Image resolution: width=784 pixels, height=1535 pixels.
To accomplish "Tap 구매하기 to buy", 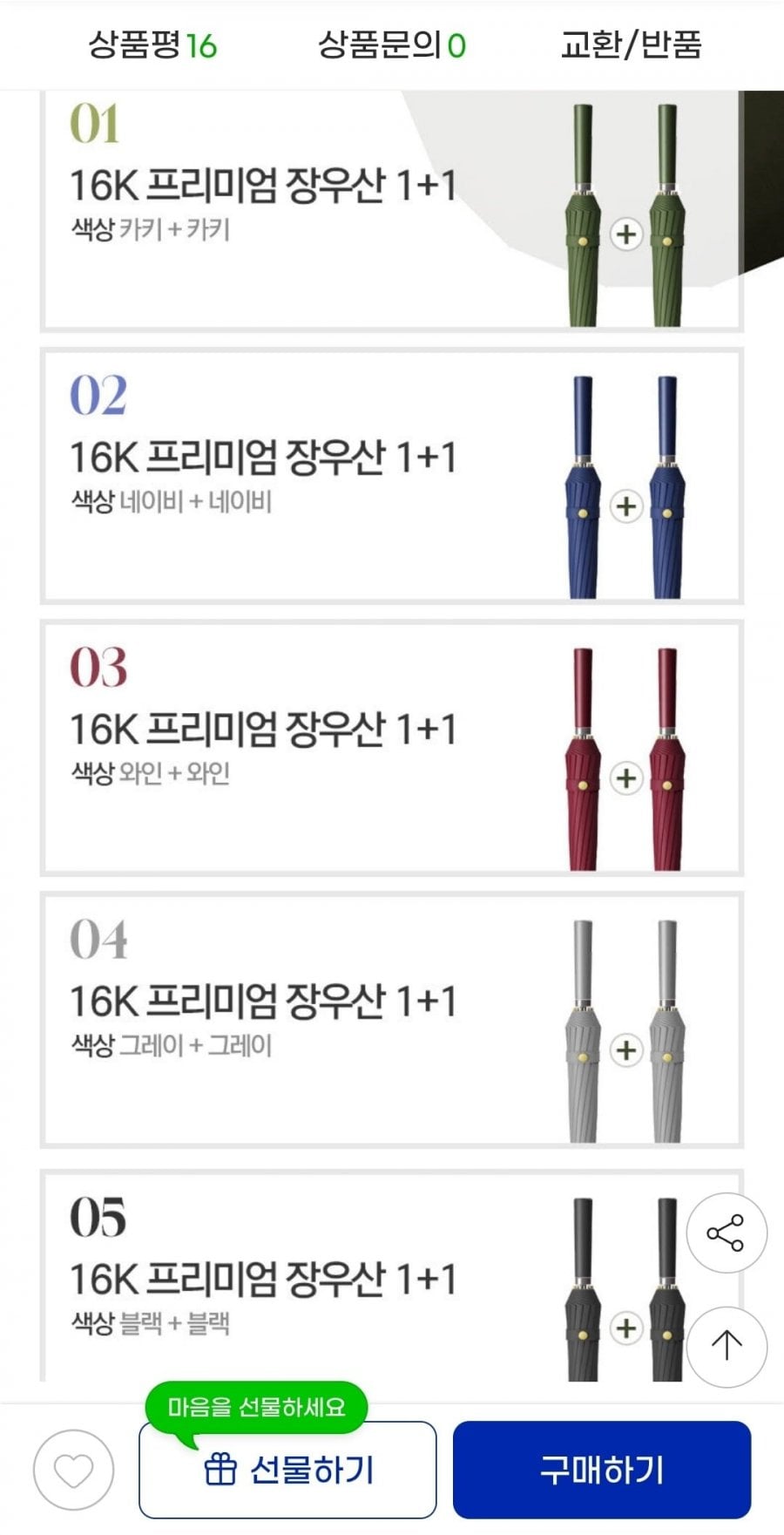I will point(601,1470).
